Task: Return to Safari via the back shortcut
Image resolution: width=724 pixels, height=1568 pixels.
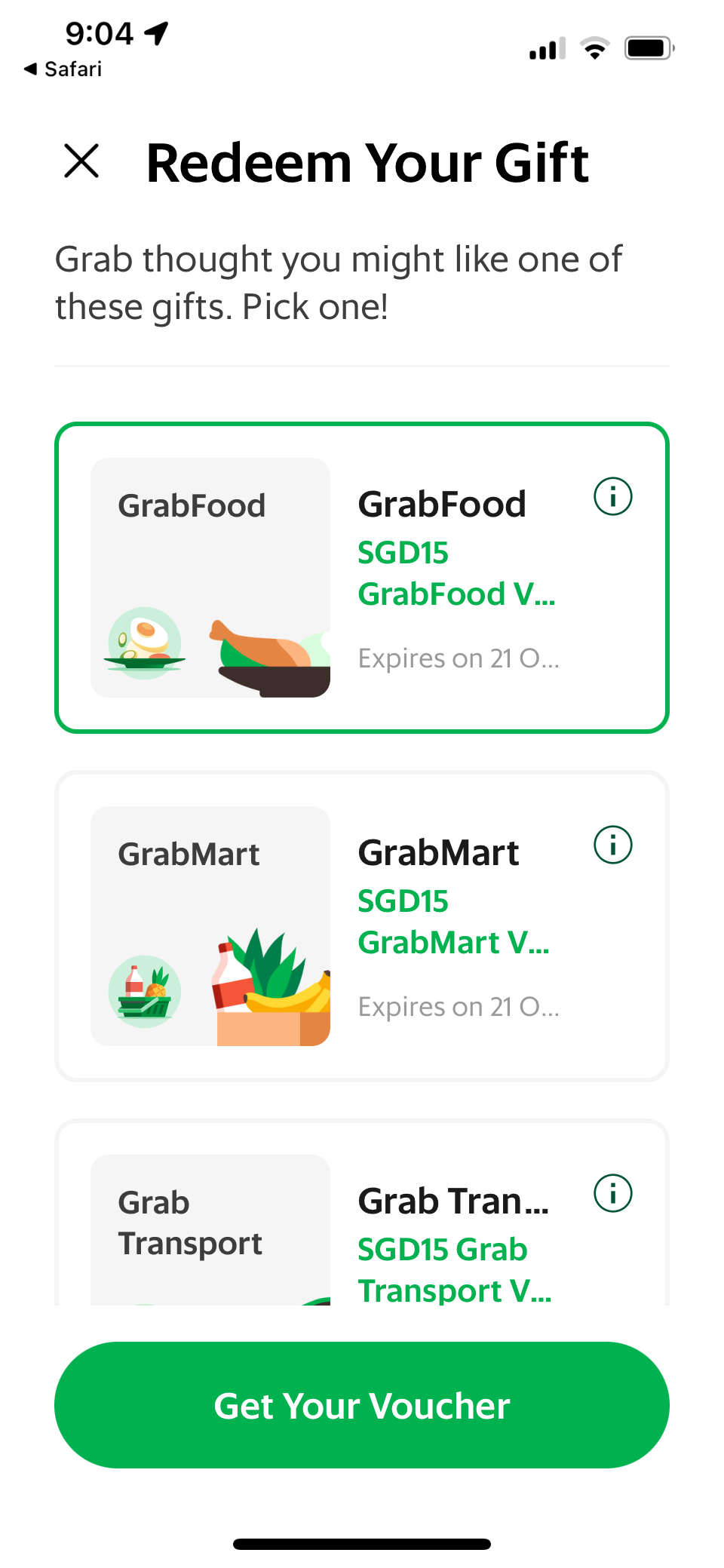Action: tap(63, 69)
